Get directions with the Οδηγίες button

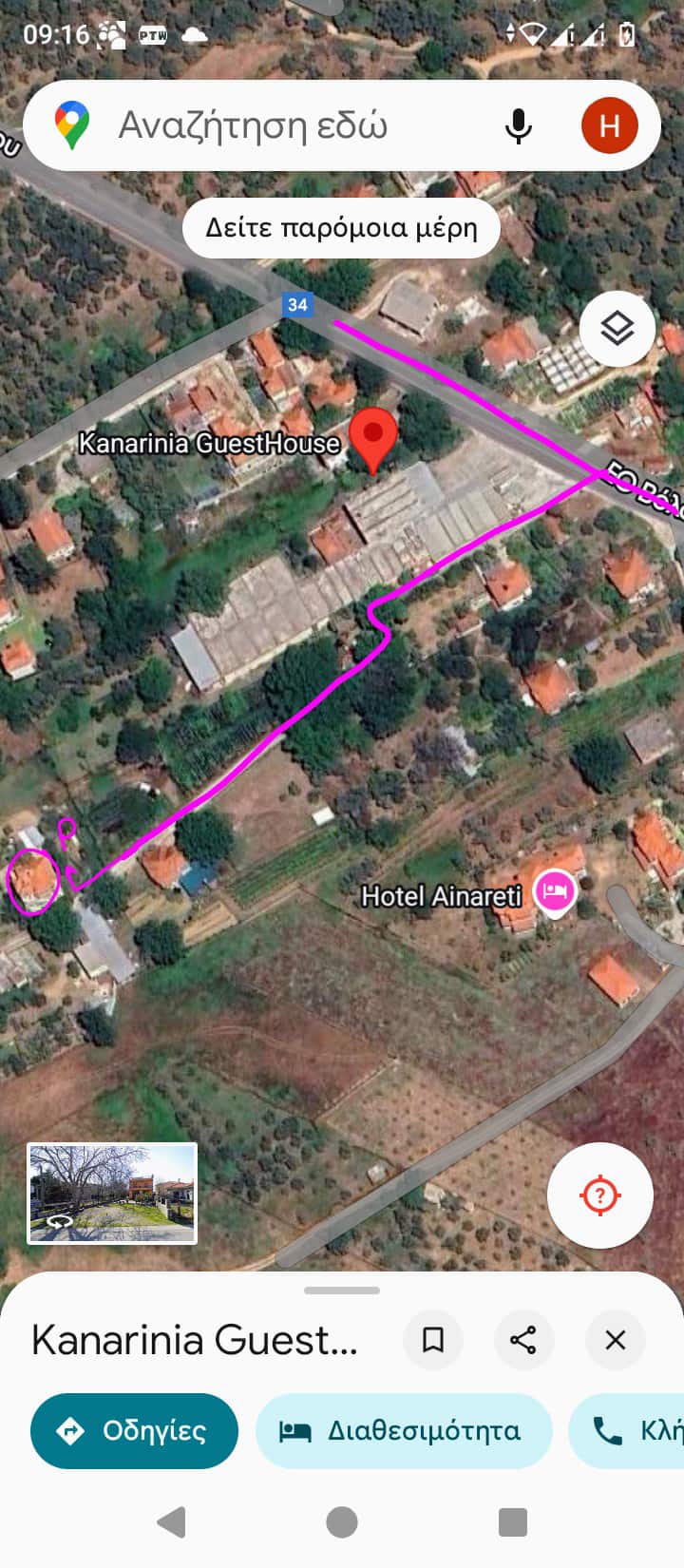[134, 1430]
